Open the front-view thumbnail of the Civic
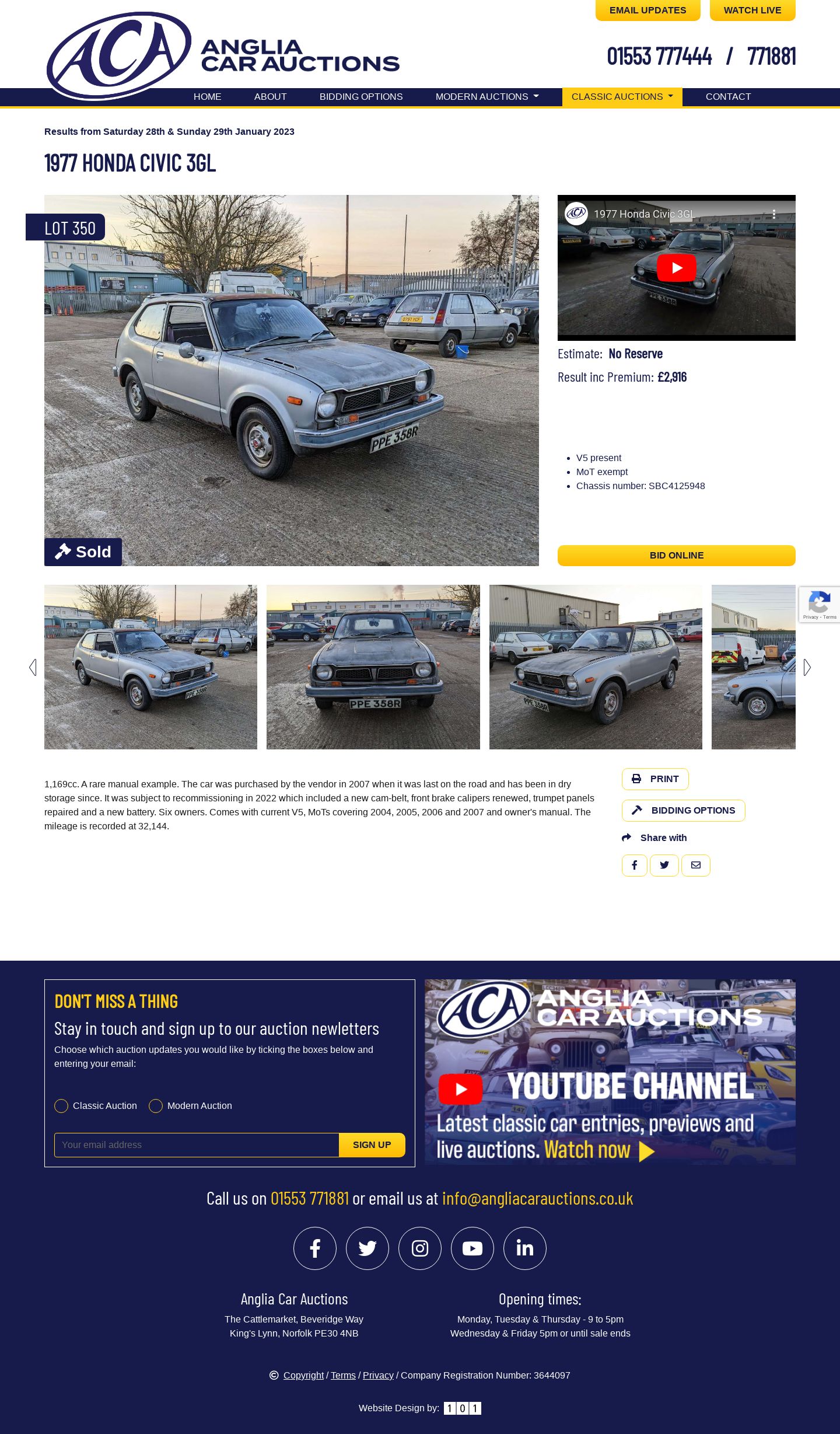840x1434 pixels. (x=373, y=667)
